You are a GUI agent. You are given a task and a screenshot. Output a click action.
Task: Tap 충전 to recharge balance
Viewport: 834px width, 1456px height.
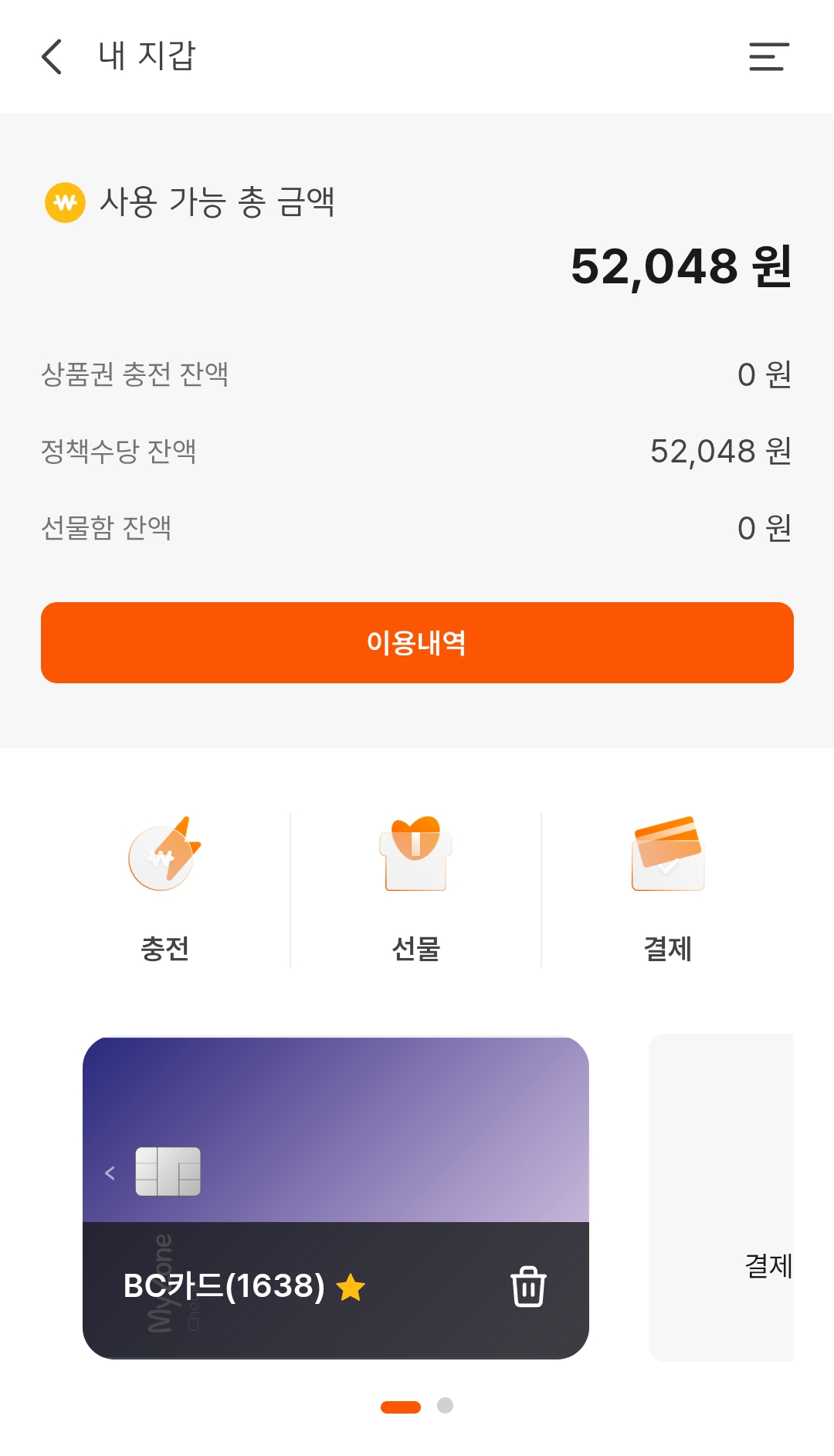tap(164, 889)
